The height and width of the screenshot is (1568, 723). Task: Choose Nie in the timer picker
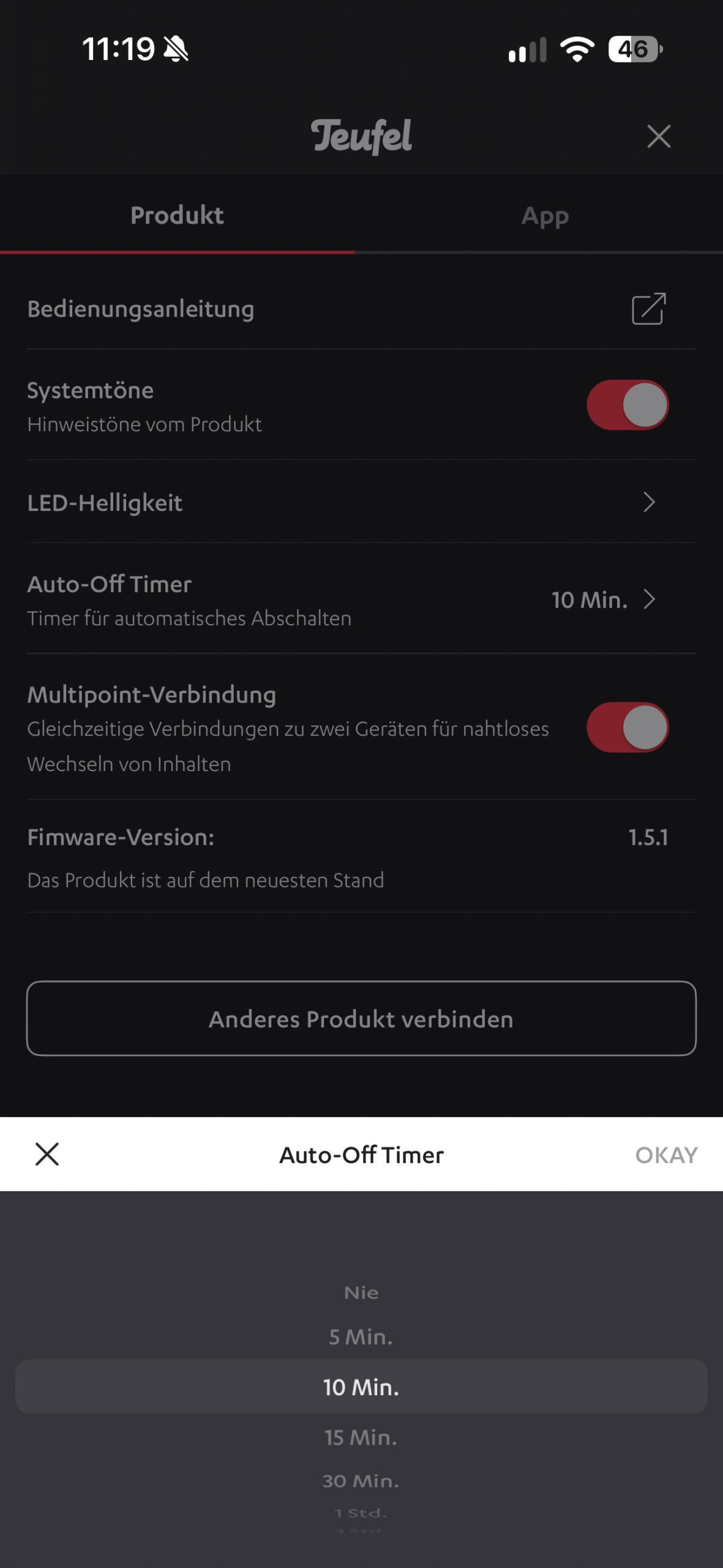(x=361, y=1292)
